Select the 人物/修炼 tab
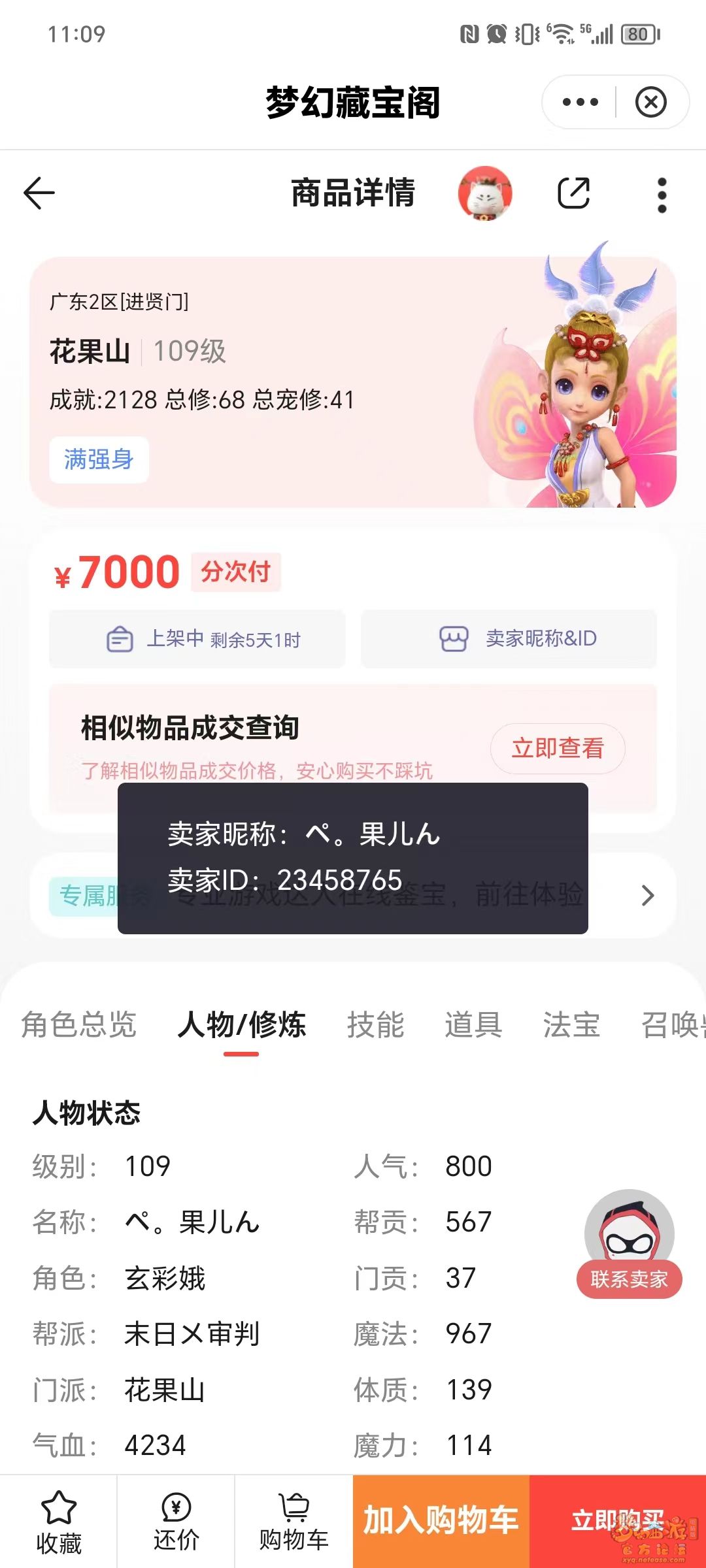This screenshot has width=706, height=1568. 241,1024
